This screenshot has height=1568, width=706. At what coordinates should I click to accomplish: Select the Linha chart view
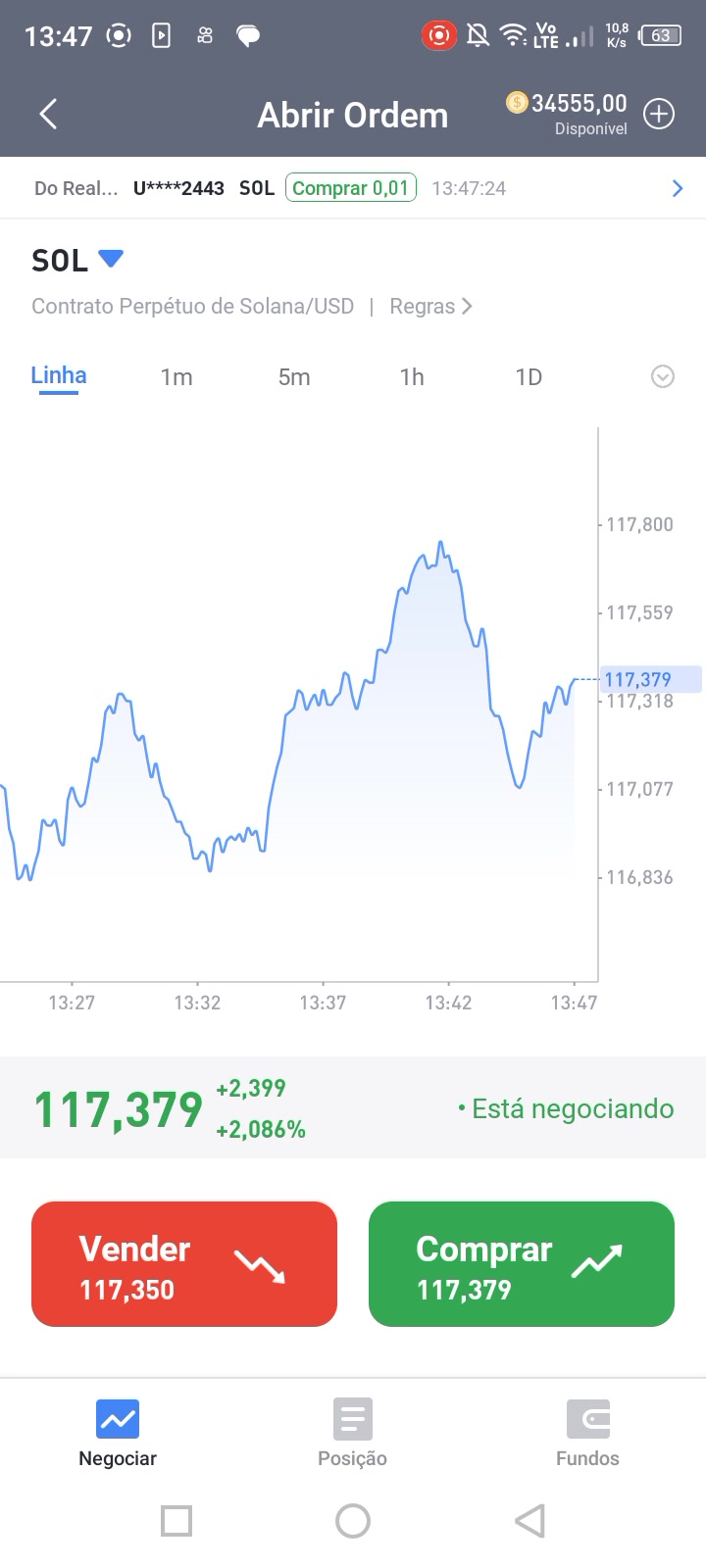(x=59, y=376)
